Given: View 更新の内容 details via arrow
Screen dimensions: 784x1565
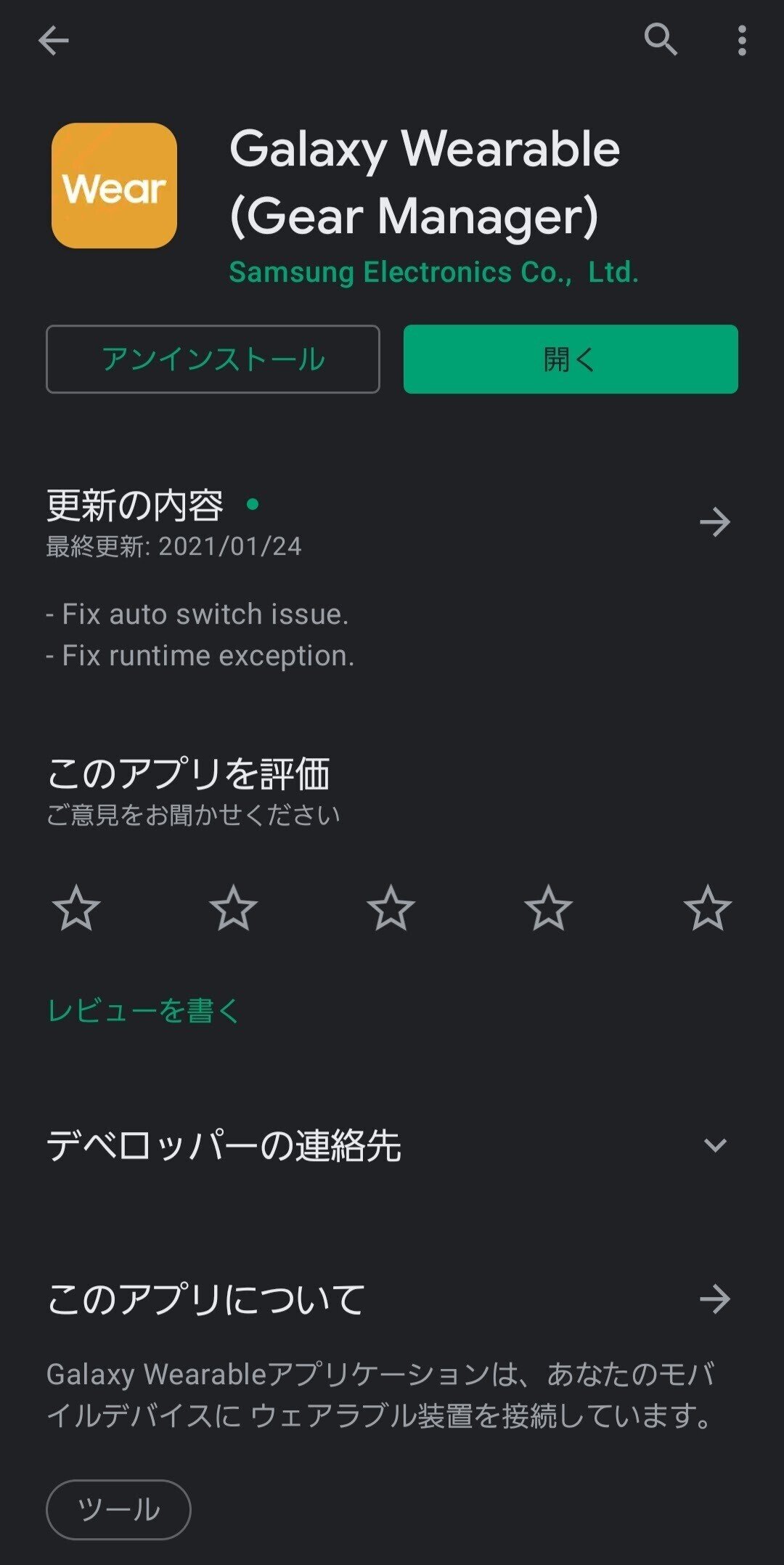Looking at the screenshot, I should [x=715, y=521].
